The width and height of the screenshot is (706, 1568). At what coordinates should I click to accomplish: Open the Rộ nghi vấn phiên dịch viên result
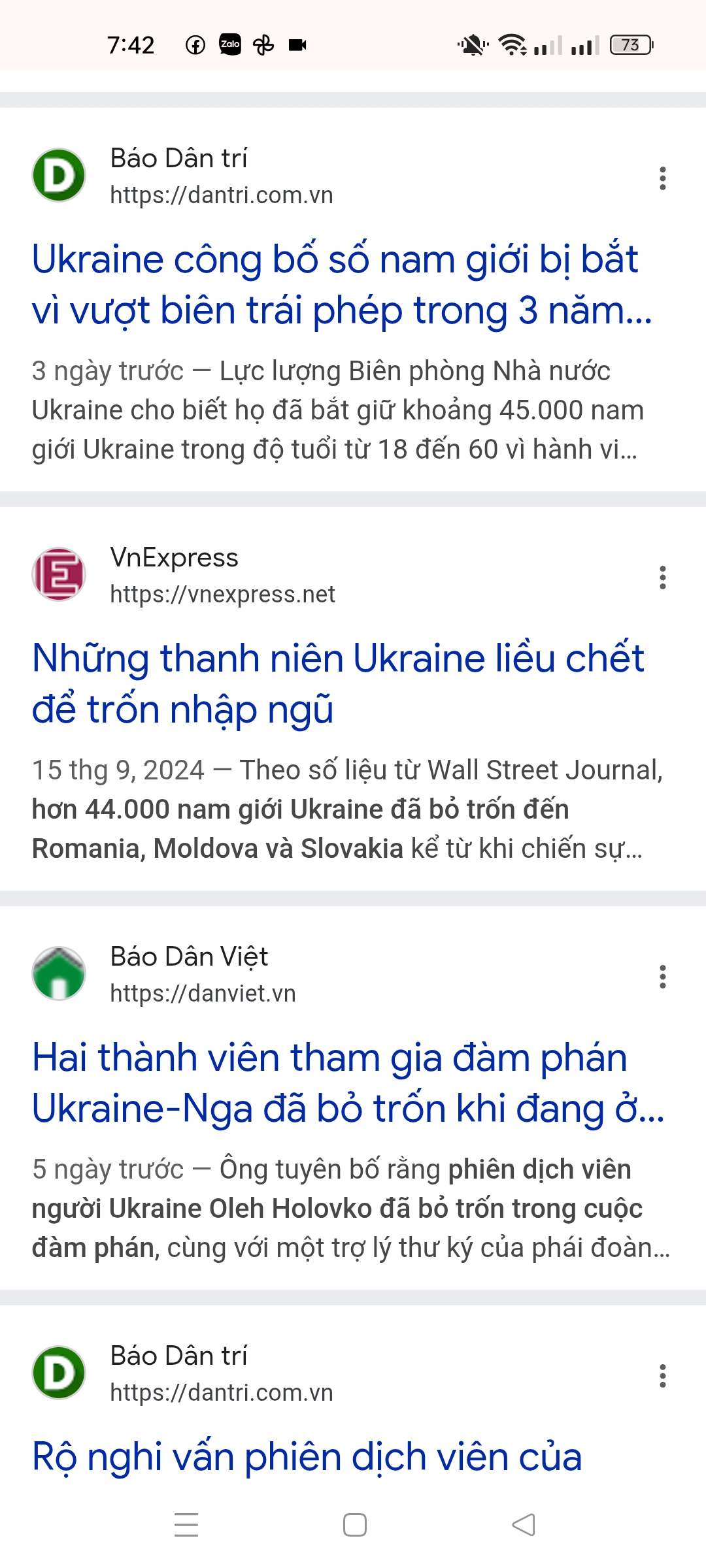click(x=307, y=1457)
